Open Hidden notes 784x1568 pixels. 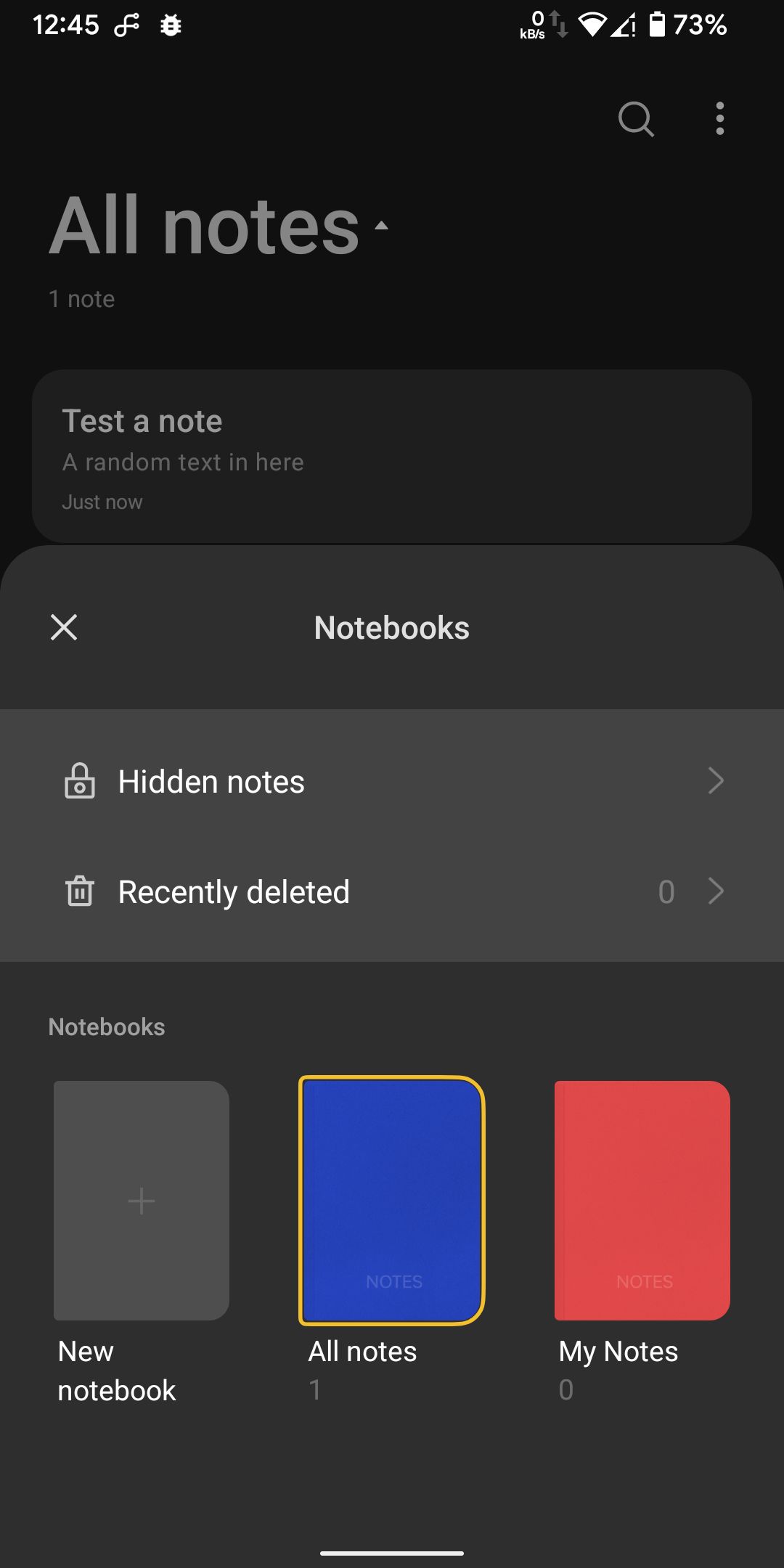[x=392, y=782]
